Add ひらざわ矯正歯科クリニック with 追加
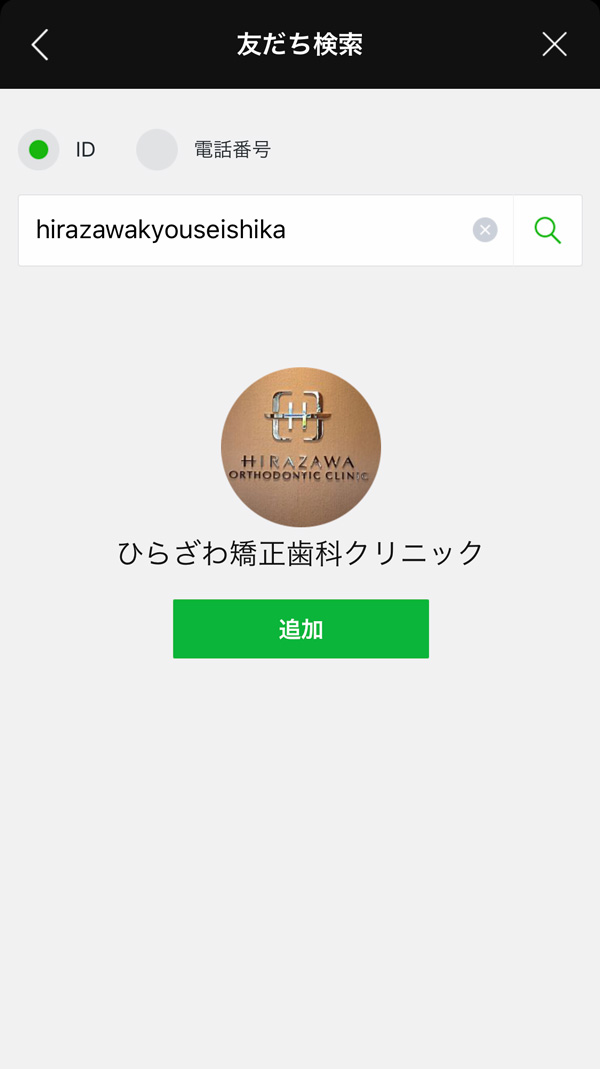 (x=301, y=629)
